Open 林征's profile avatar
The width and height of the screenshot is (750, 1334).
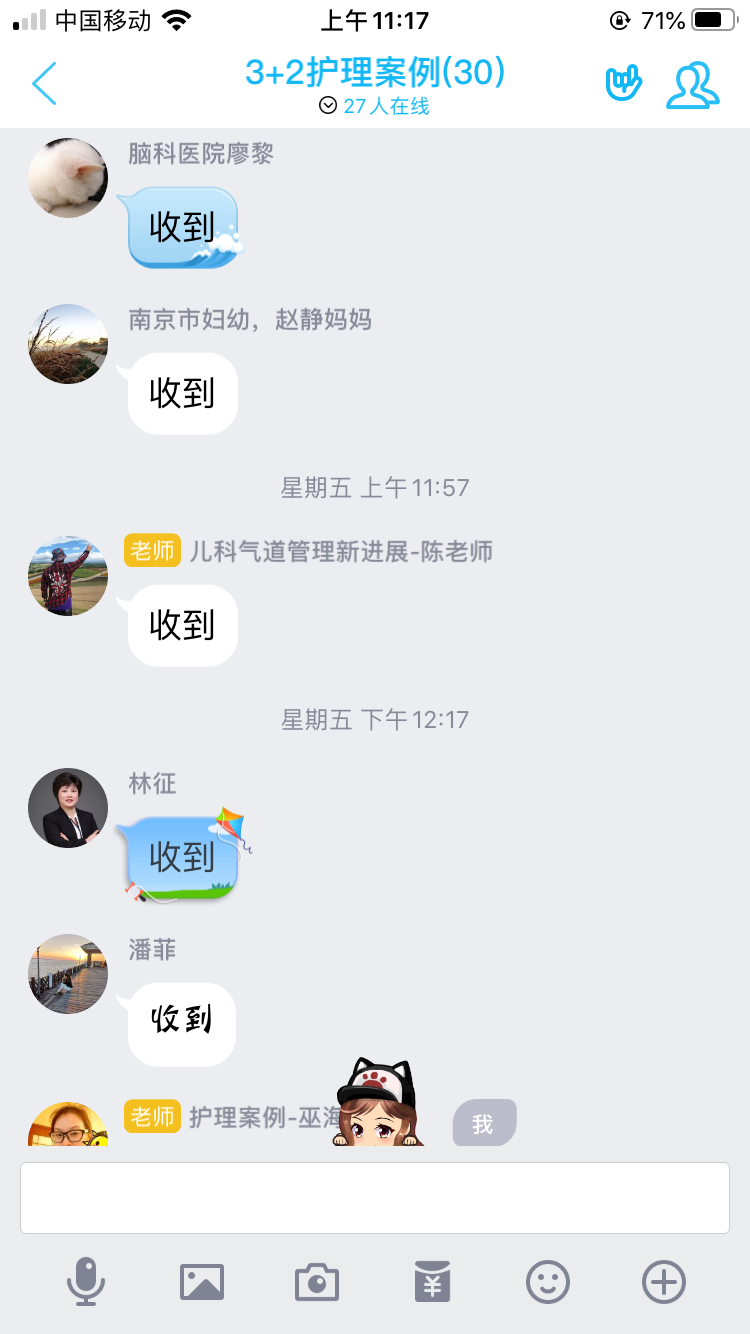68,808
